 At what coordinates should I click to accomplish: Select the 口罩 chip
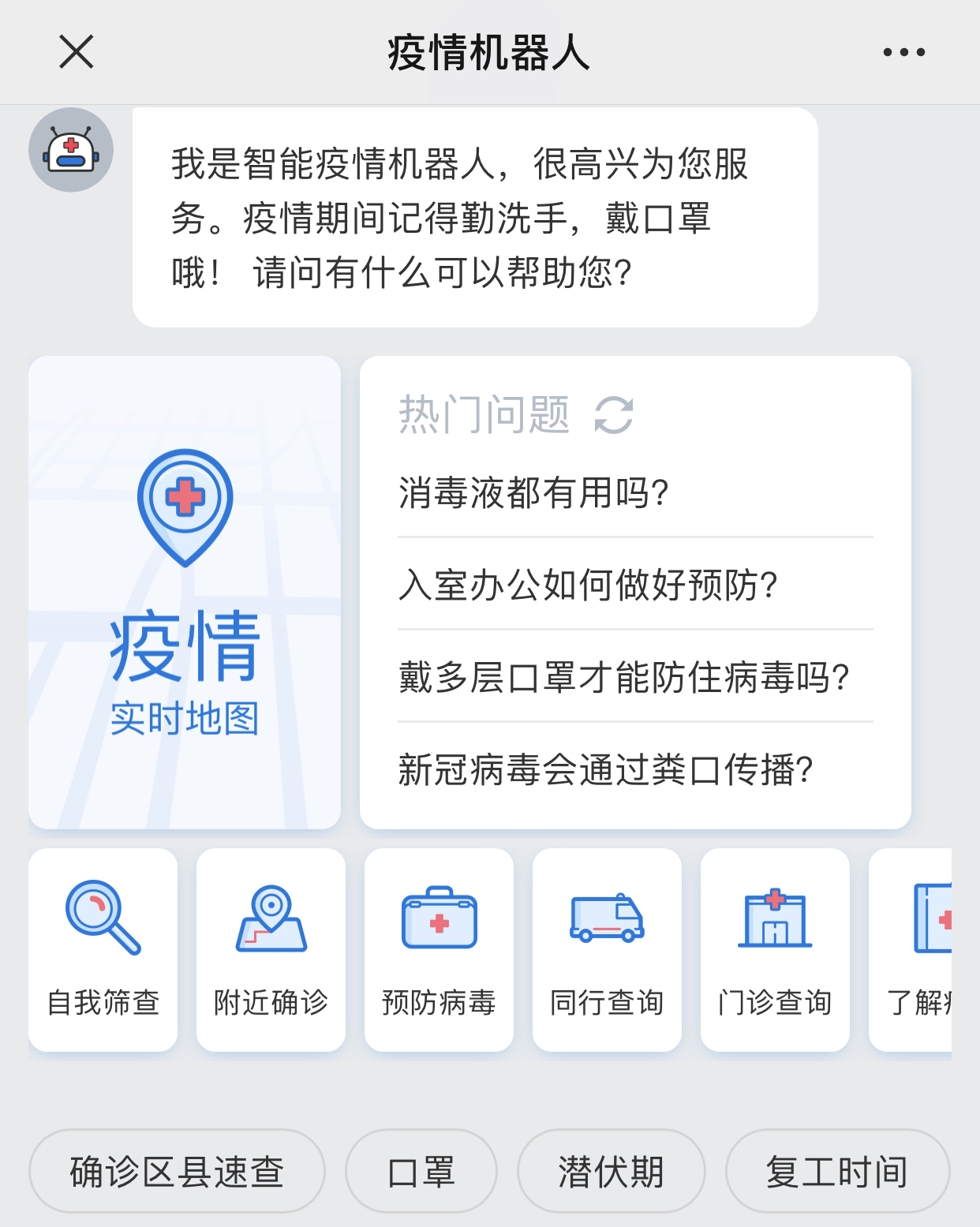coord(421,1171)
